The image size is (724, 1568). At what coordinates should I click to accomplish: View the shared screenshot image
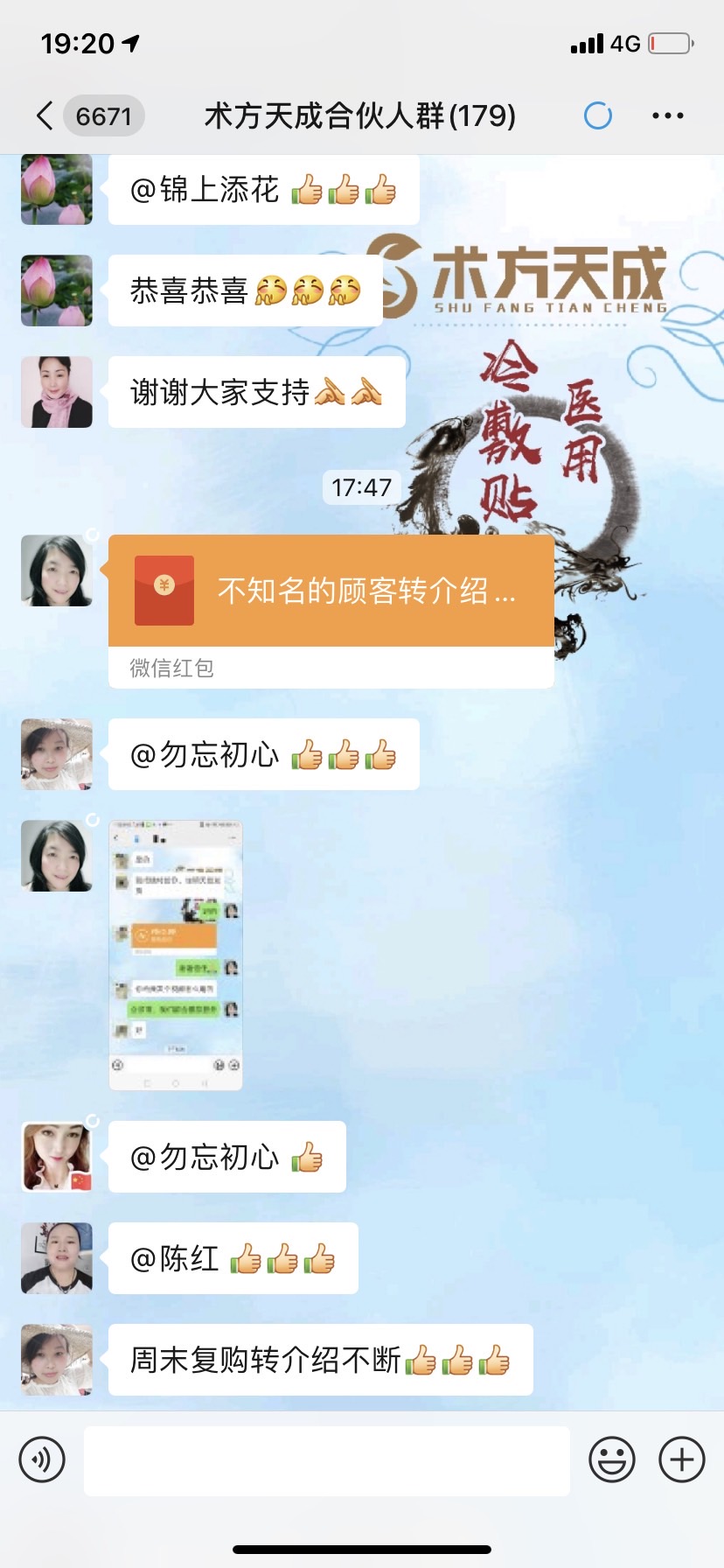point(176,955)
